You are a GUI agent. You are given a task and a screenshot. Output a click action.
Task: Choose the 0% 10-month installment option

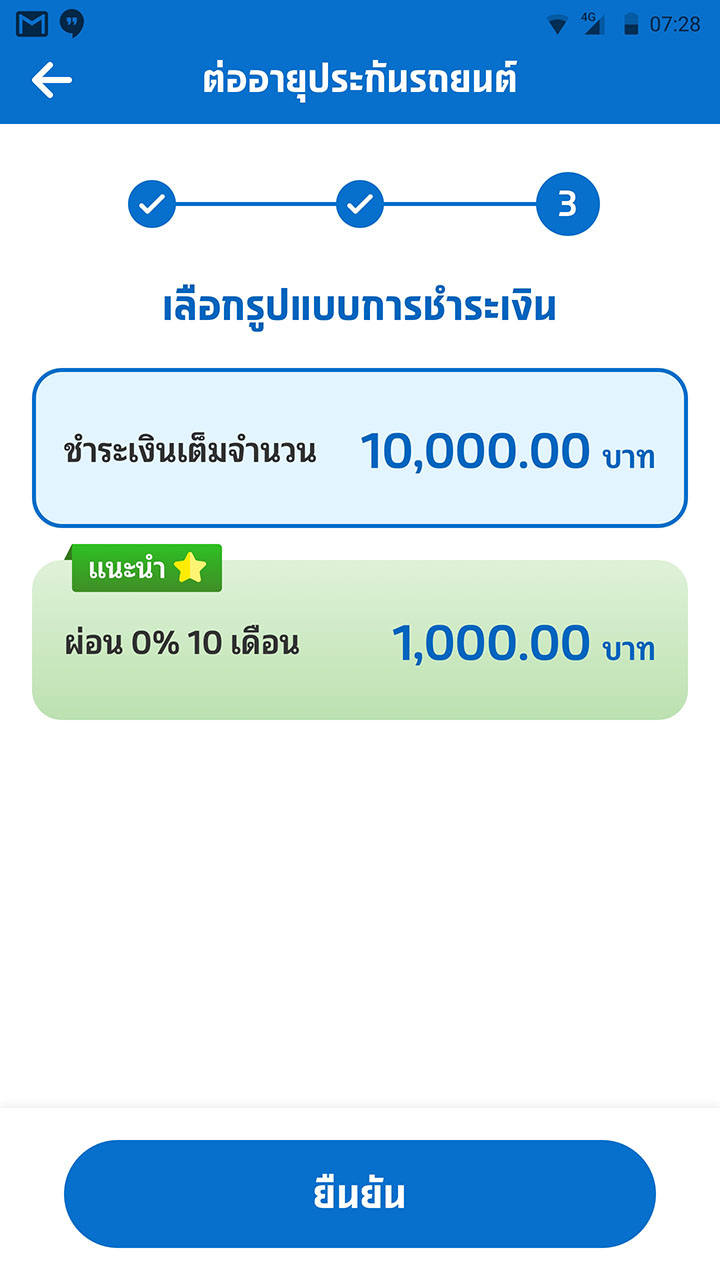pyautogui.click(x=360, y=640)
